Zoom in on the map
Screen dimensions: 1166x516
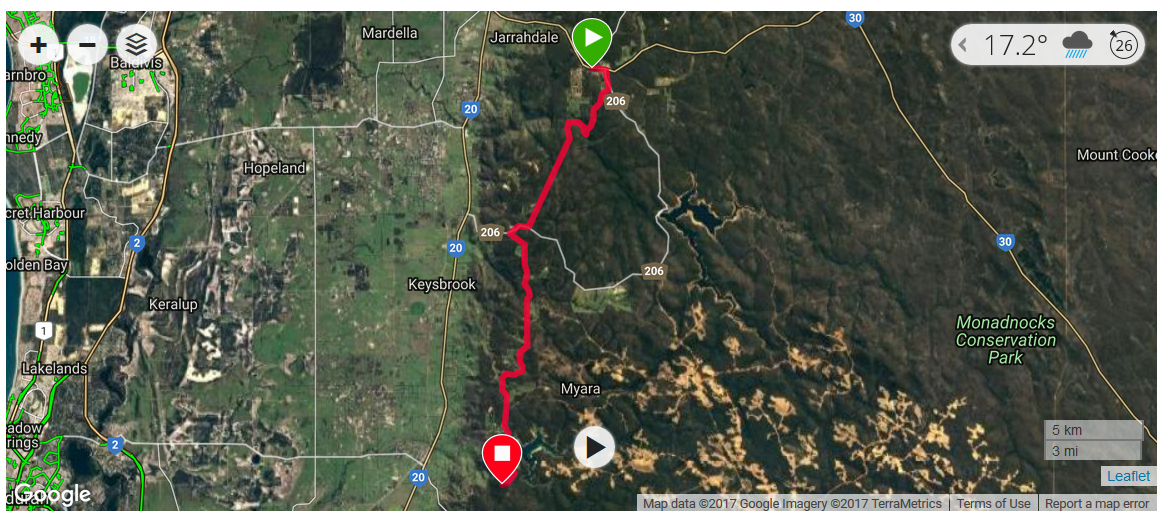click(38, 44)
